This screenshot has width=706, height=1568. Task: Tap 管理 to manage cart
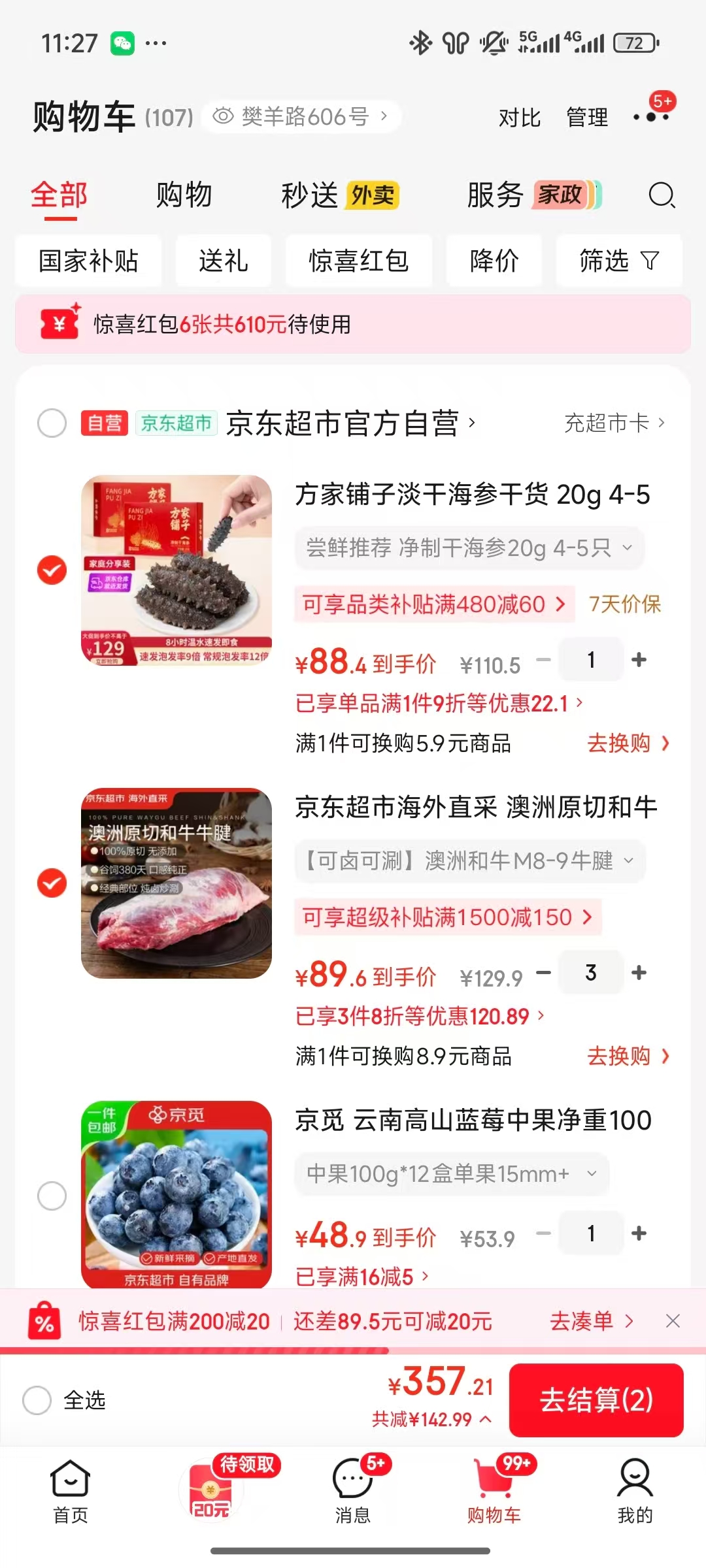(587, 118)
